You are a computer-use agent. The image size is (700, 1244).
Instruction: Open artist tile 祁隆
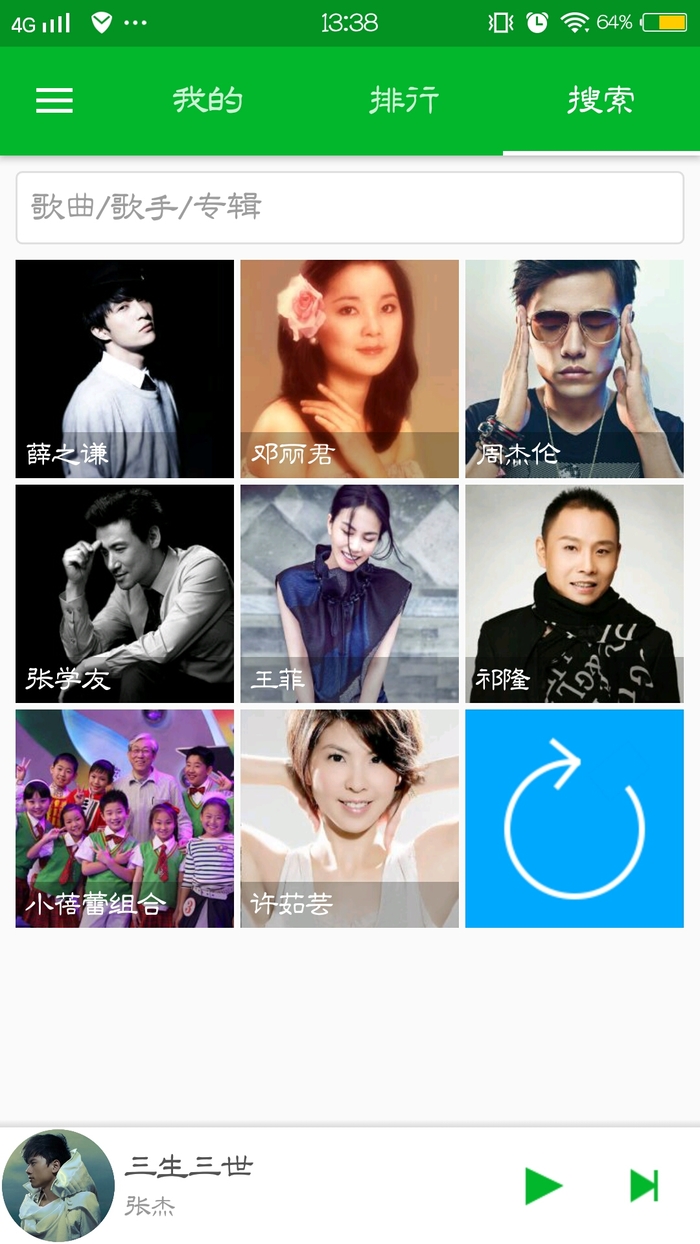point(574,593)
